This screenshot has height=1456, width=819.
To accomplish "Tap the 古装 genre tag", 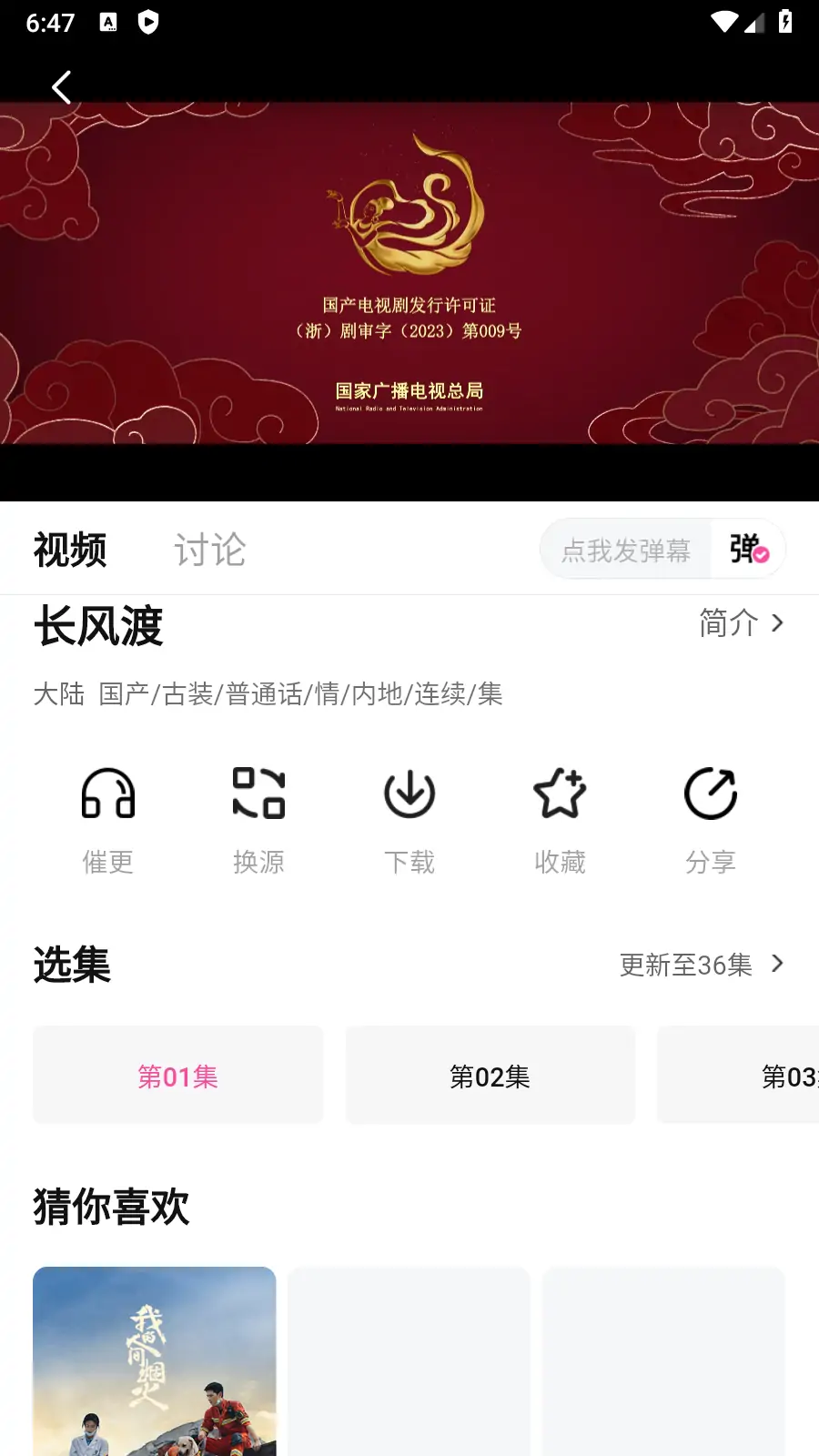I will (x=189, y=694).
